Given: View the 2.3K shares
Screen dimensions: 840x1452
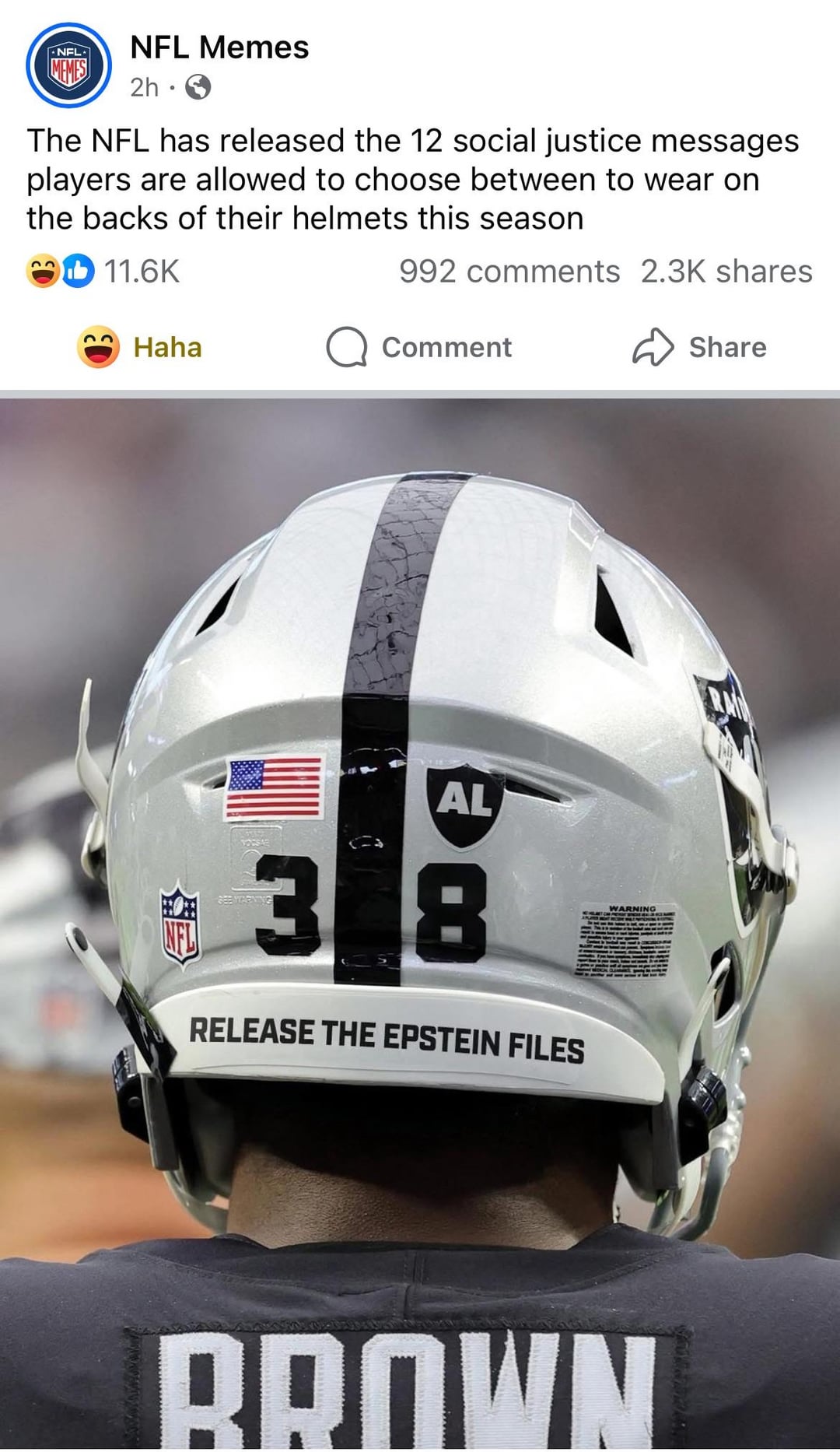Looking at the screenshot, I should pos(726,272).
